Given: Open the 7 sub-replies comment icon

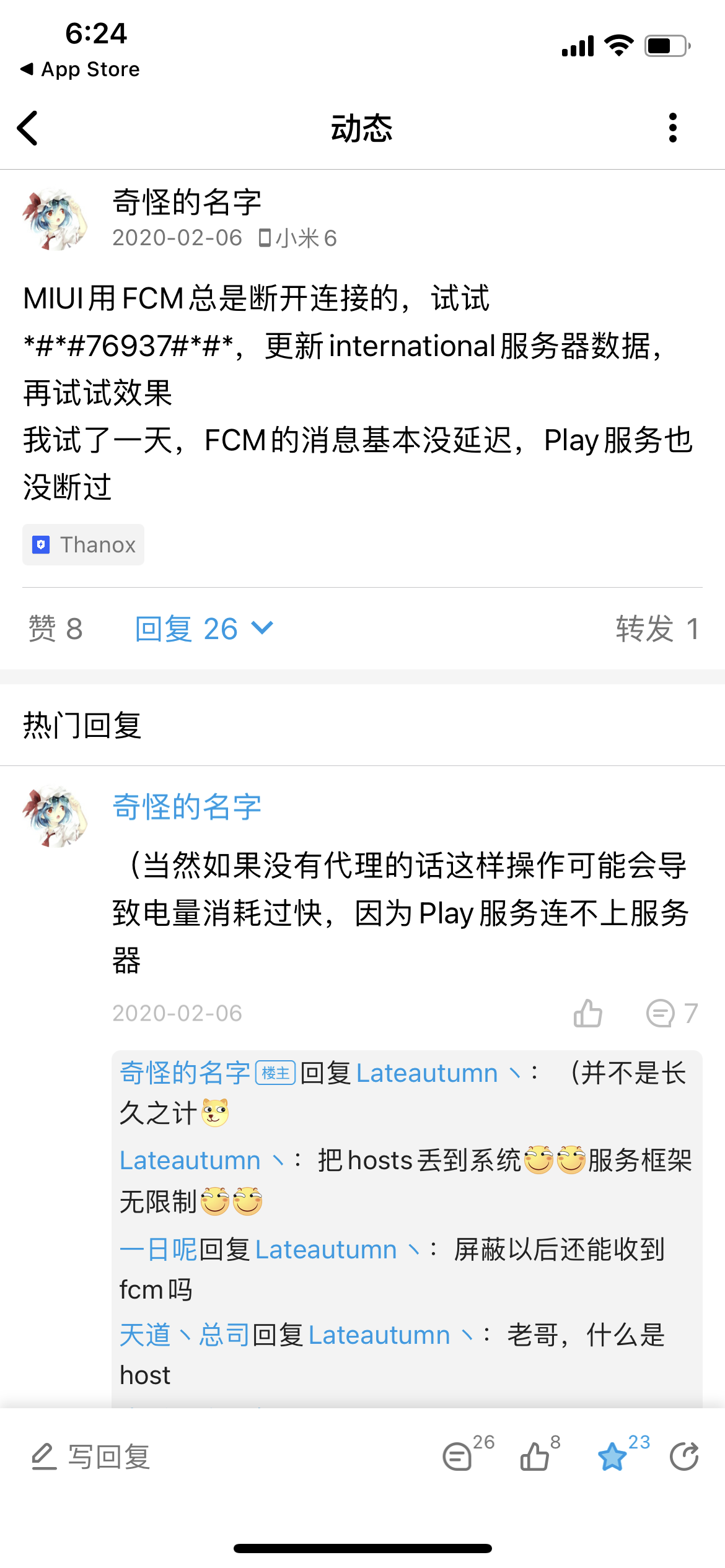Looking at the screenshot, I should [x=661, y=1014].
